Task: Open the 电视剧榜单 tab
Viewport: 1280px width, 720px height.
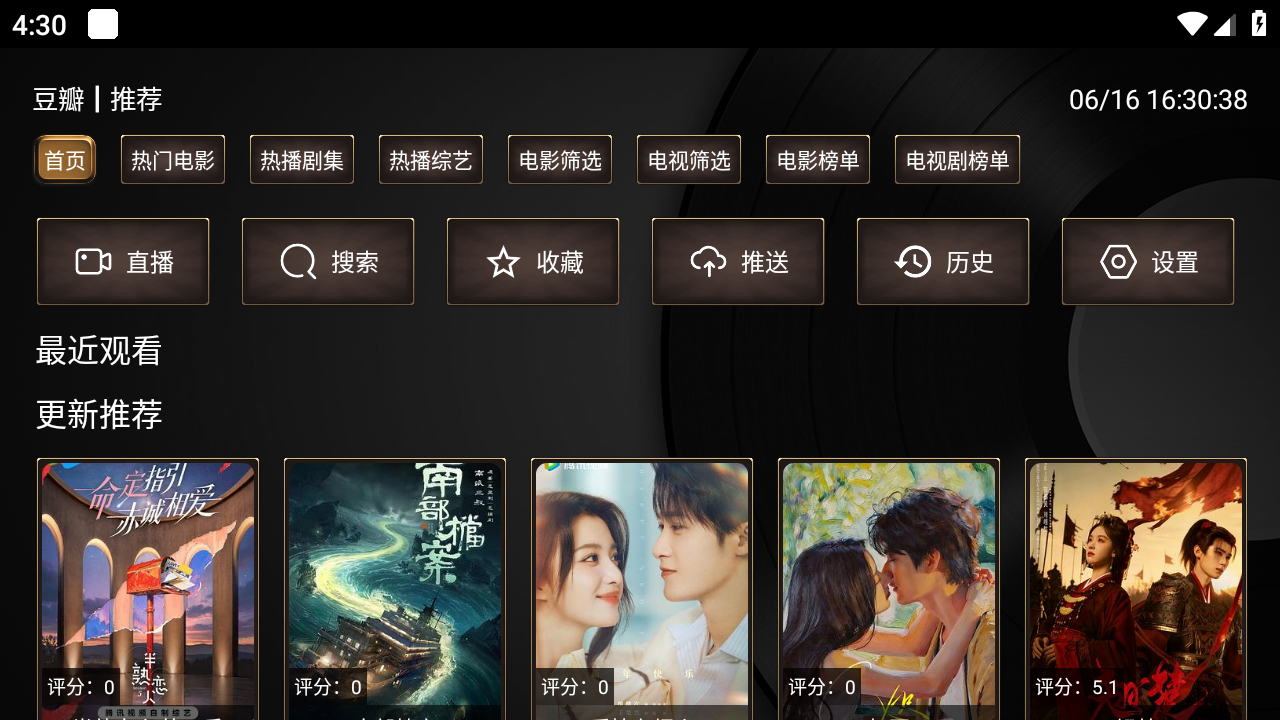Action: tap(957, 160)
